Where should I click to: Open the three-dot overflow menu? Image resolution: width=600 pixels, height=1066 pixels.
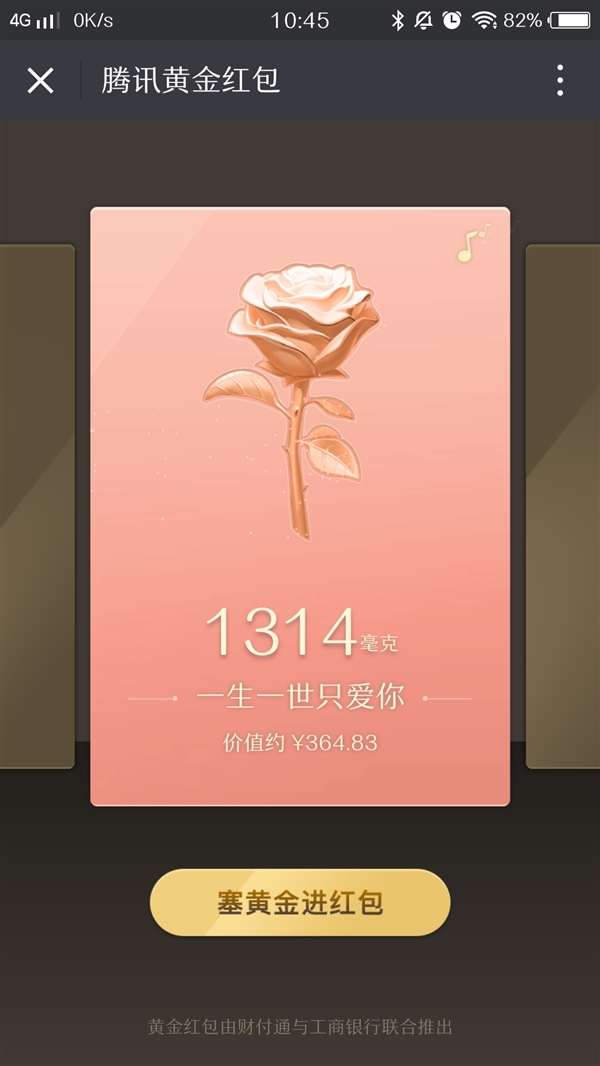(560, 80)
